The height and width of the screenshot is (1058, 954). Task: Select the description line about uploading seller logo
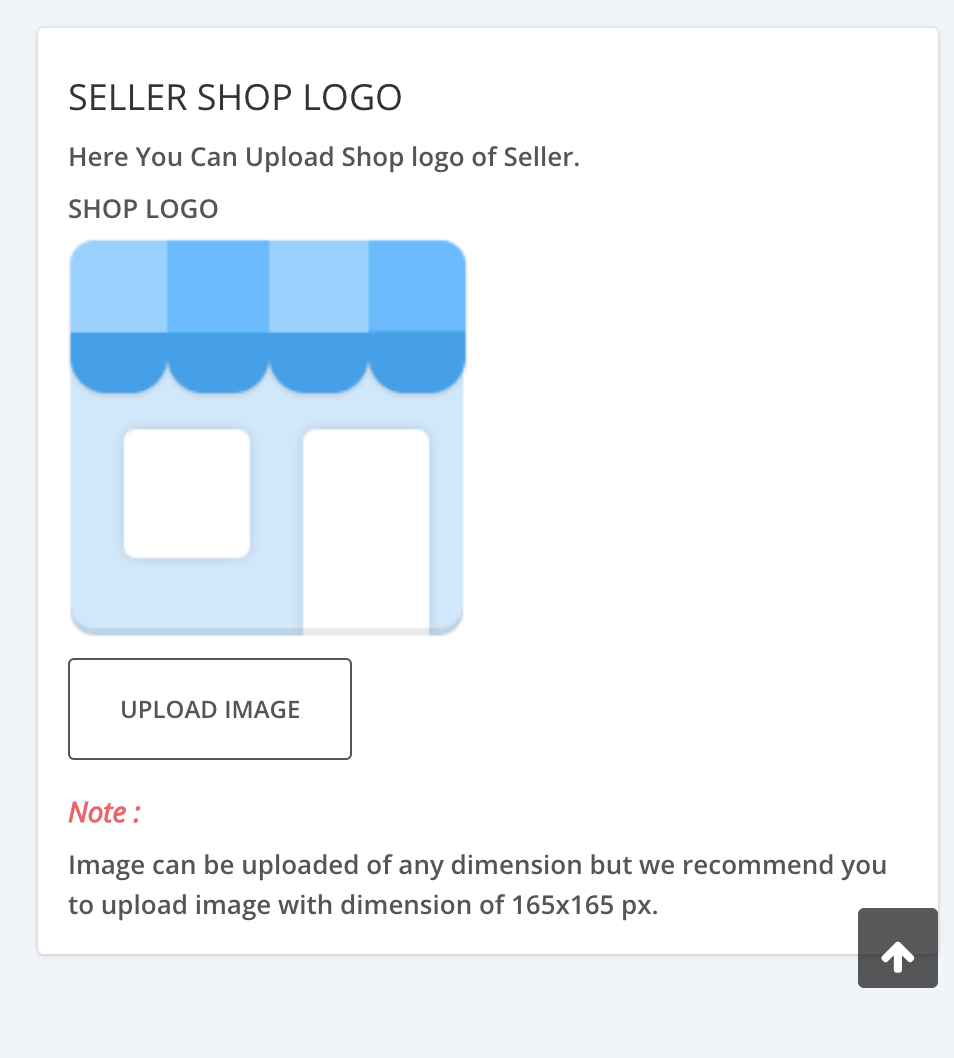tap(323, 157)
